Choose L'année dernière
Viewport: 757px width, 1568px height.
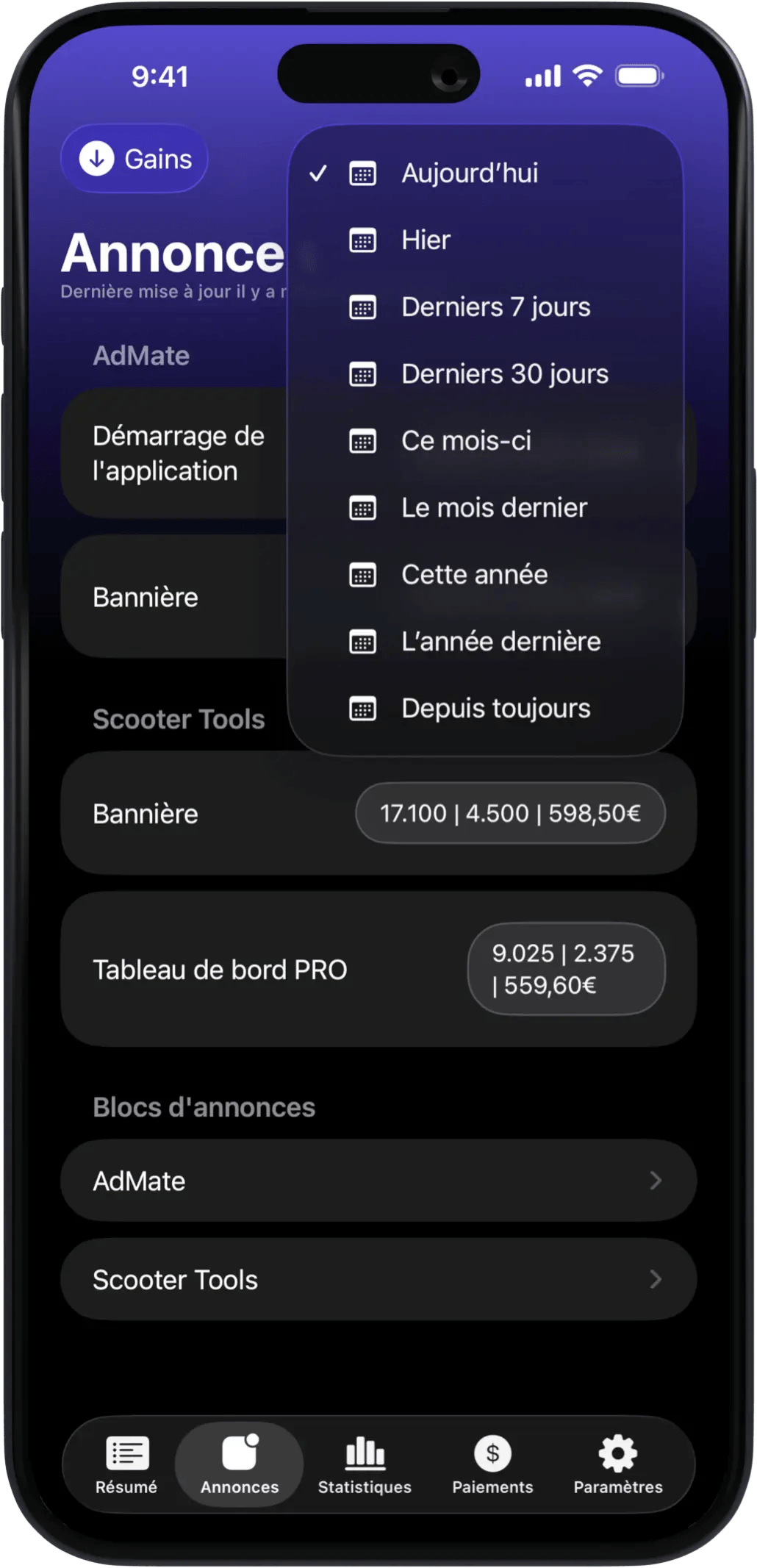(x=501, y=642)
